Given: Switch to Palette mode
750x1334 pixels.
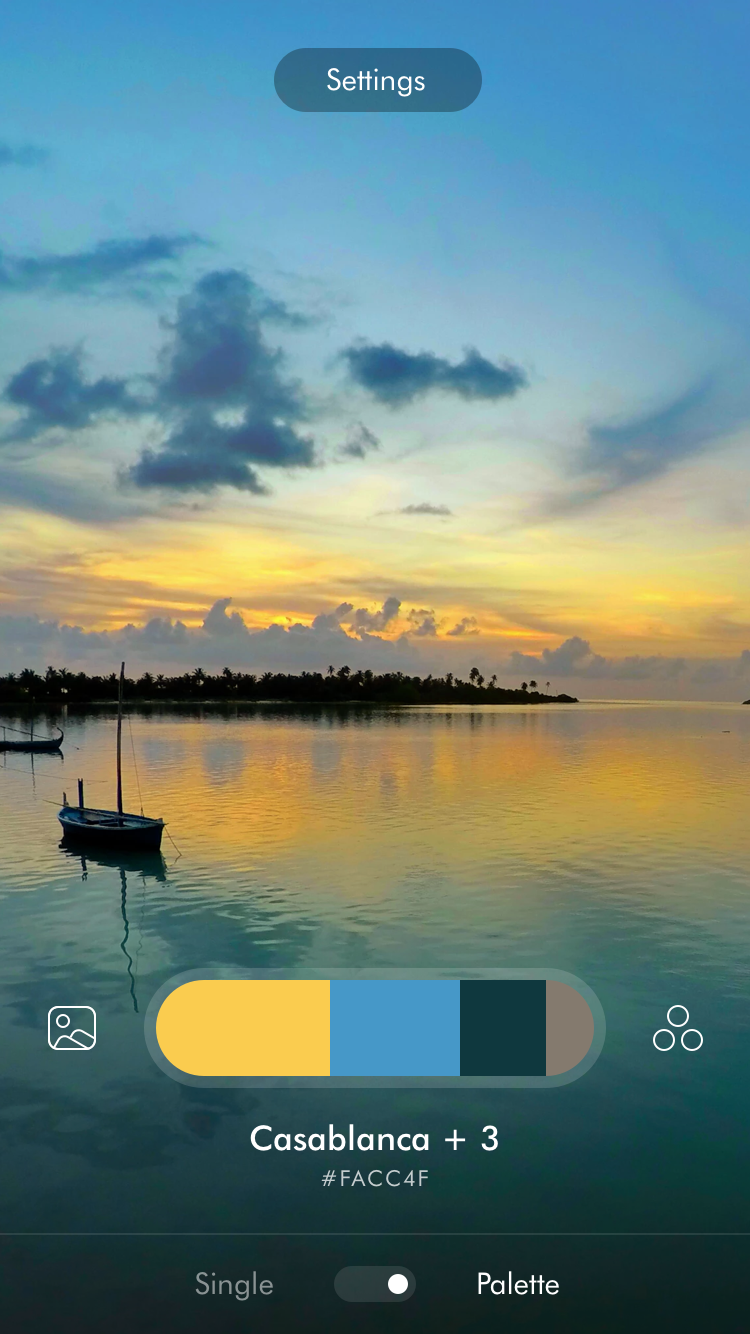Looking at the screenshot, I should [518, 1284].
